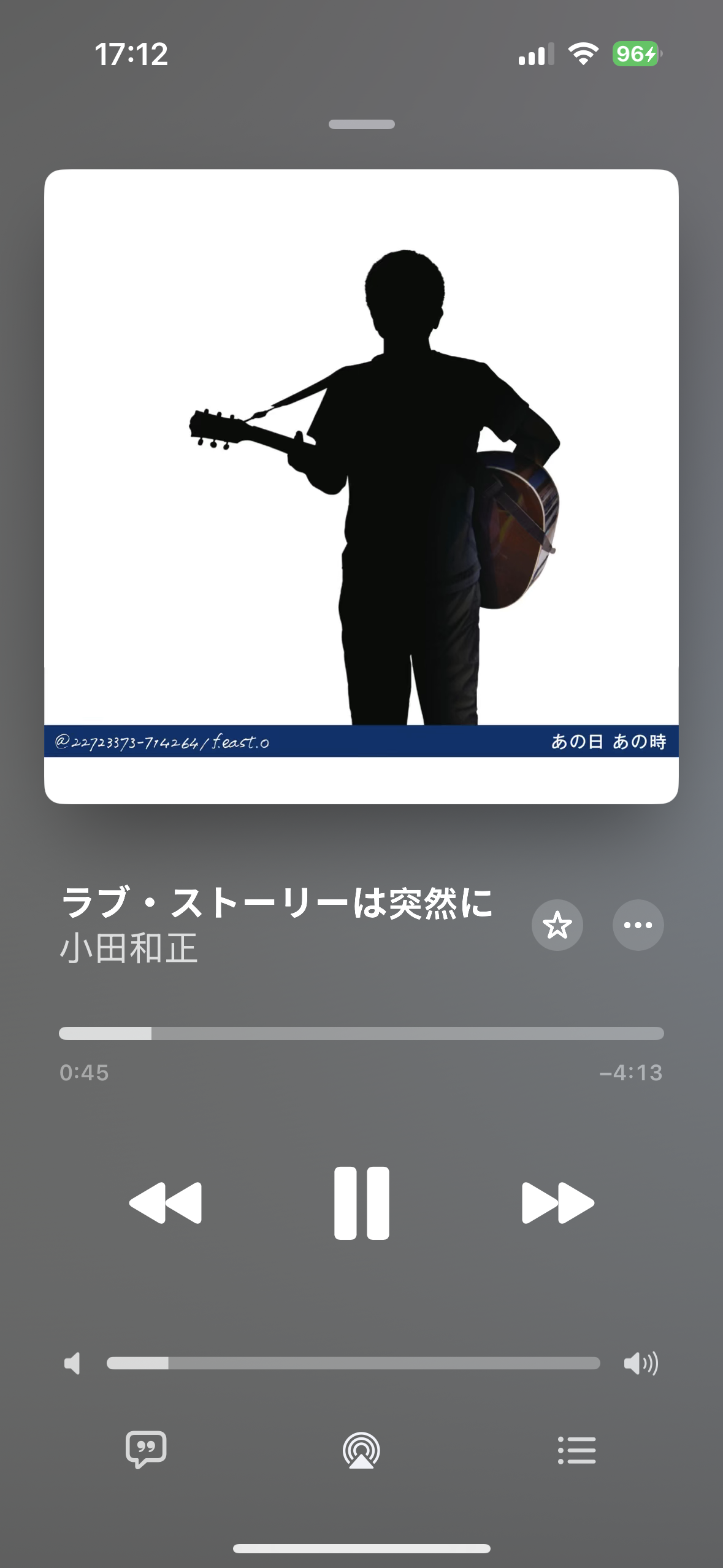
Task: Open the Up Next queue list
Action: (576, 1450)
